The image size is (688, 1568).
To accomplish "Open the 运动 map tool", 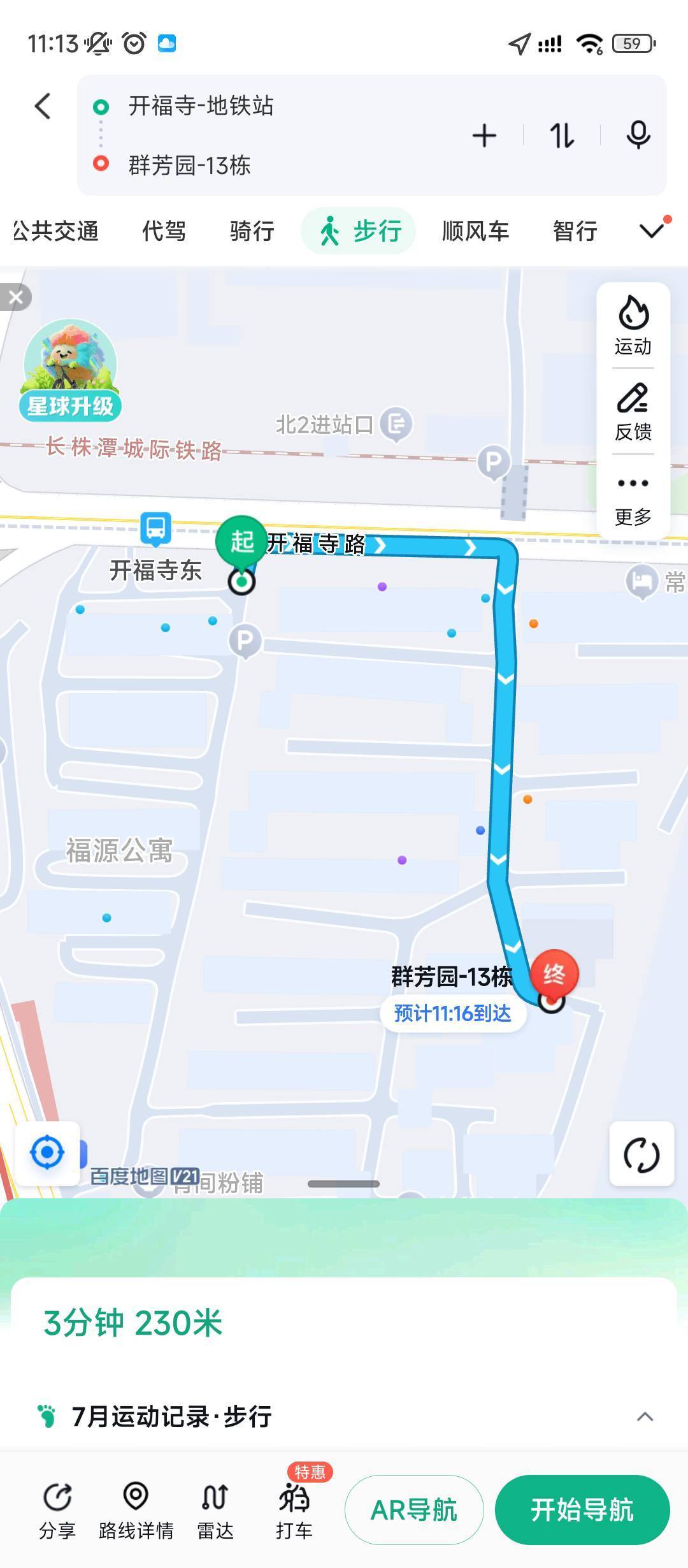I will pyautogui.click(x=633, y=325).
